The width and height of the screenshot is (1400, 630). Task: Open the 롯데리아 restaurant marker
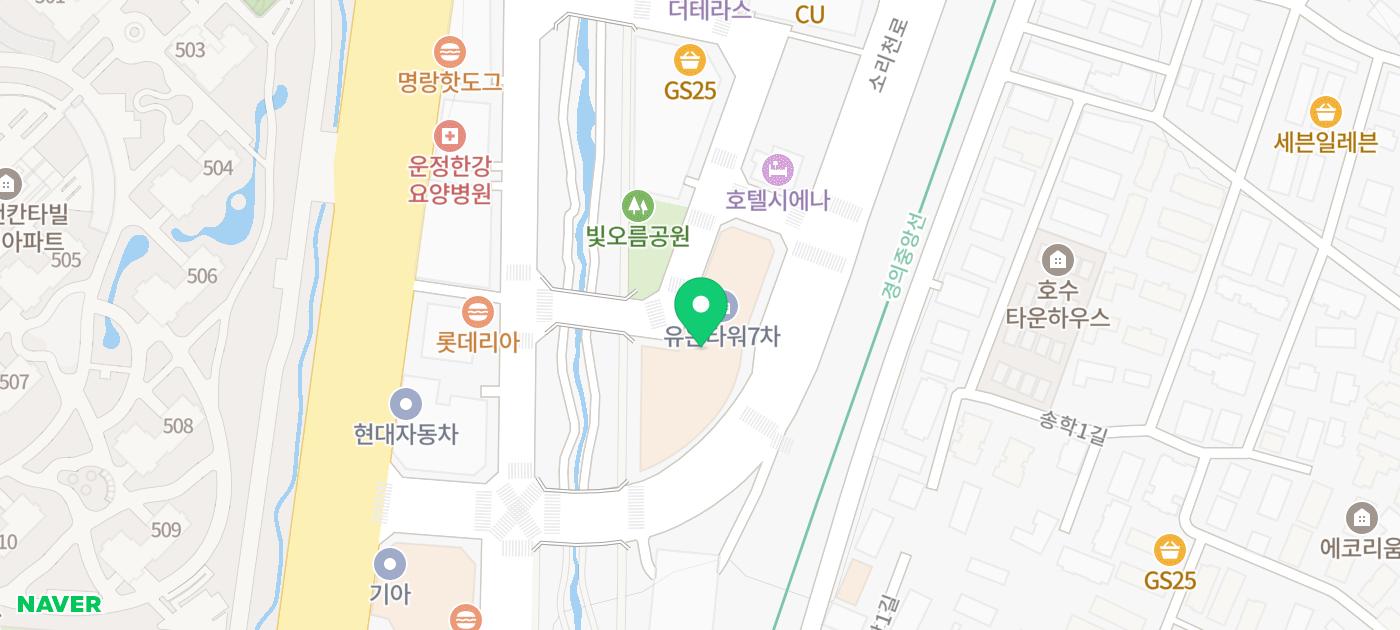click(478, 312)
